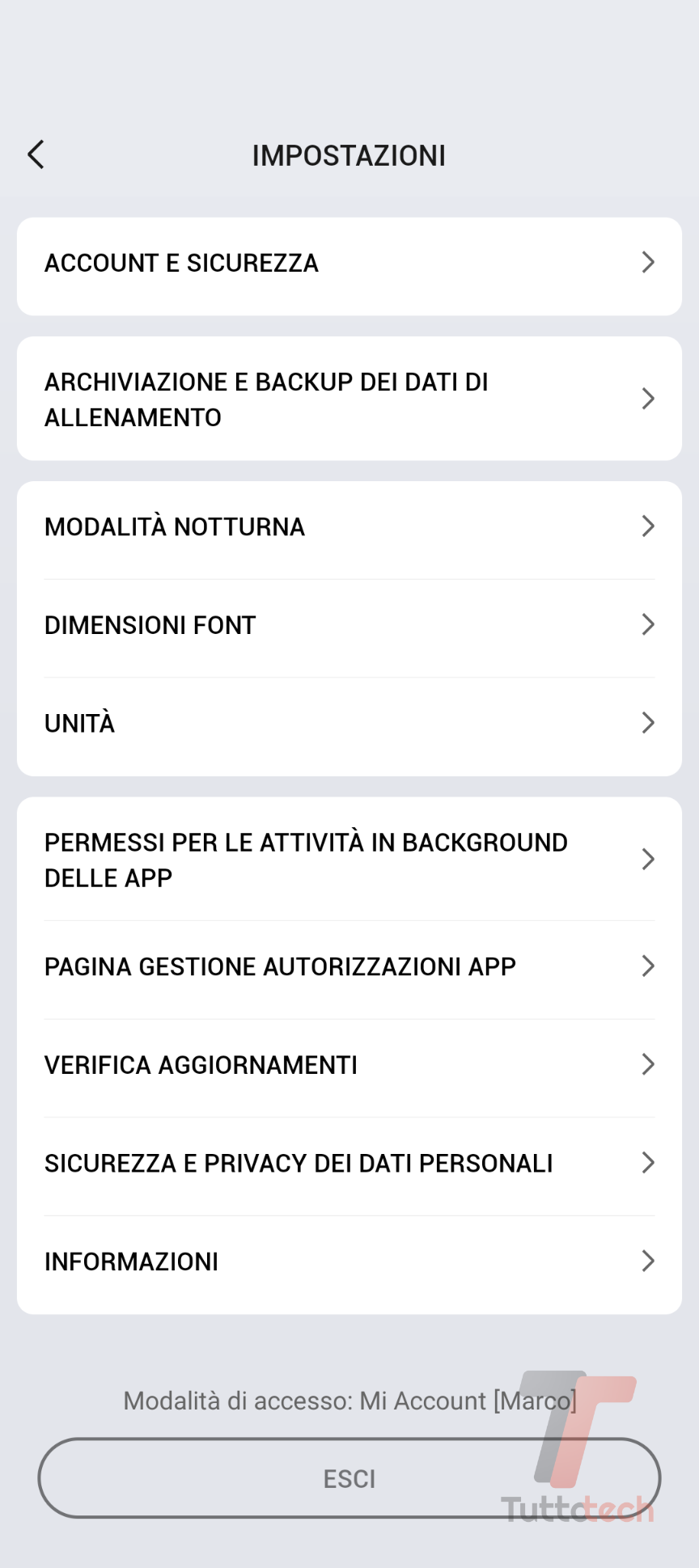Open the Unità settings
The image size is (699, 1568).
coord(349,723)
